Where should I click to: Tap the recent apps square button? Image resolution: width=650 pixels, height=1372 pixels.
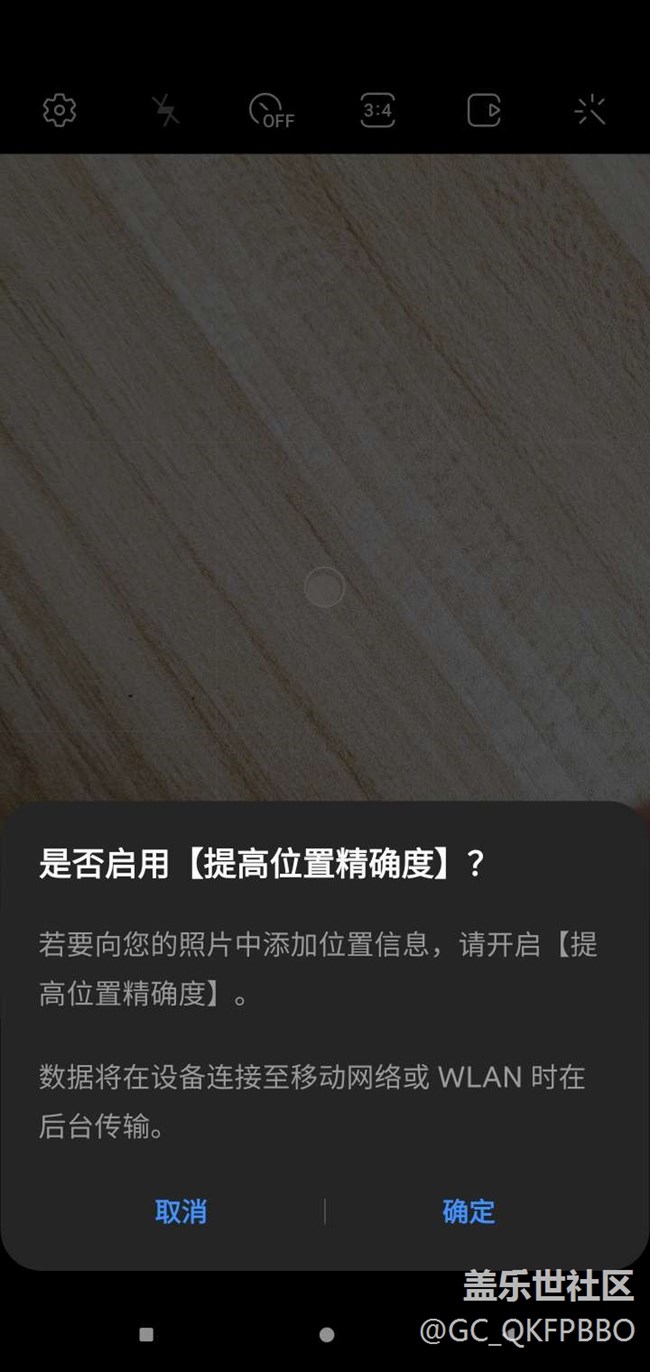[146, 1334]
